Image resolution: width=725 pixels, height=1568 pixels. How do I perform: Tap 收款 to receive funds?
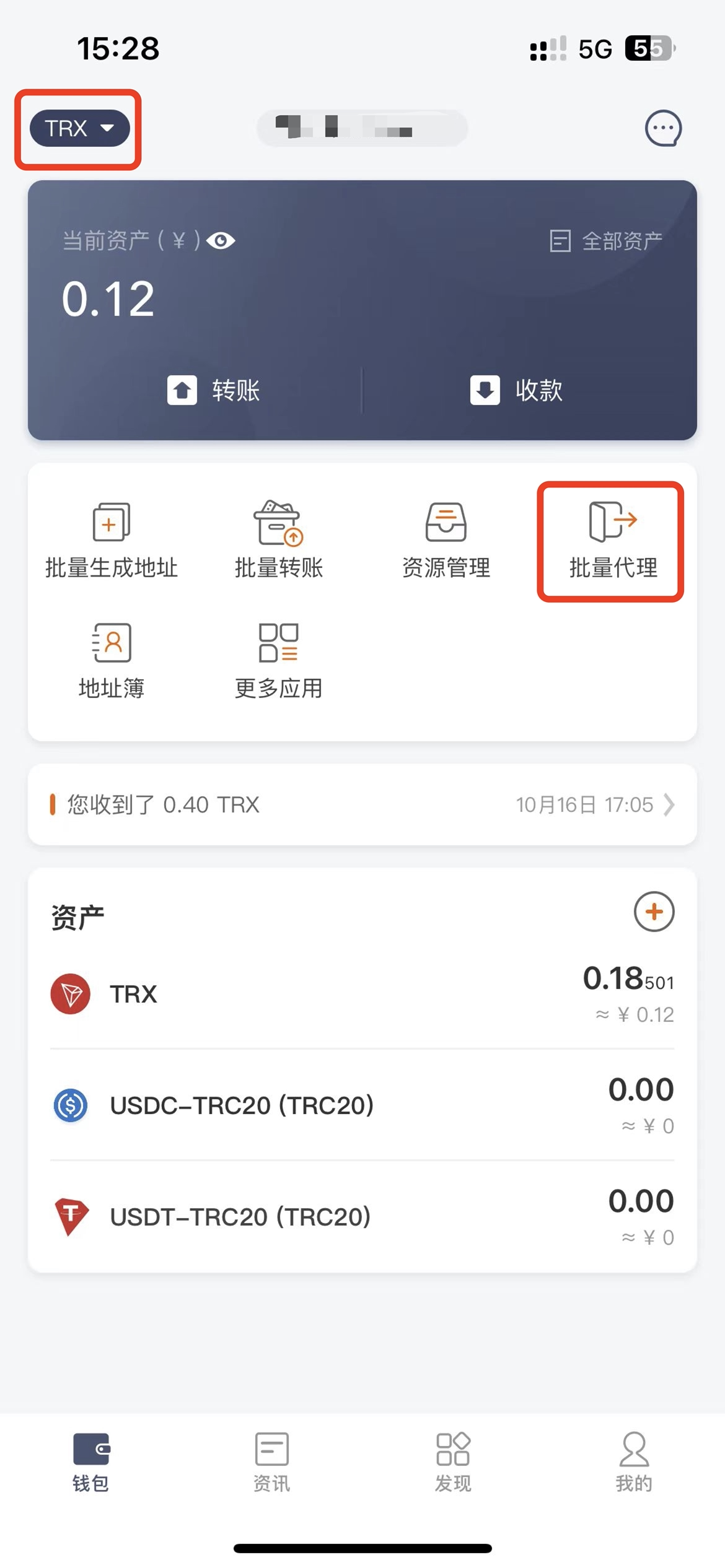pyautogui.click(x=516, y=390)
